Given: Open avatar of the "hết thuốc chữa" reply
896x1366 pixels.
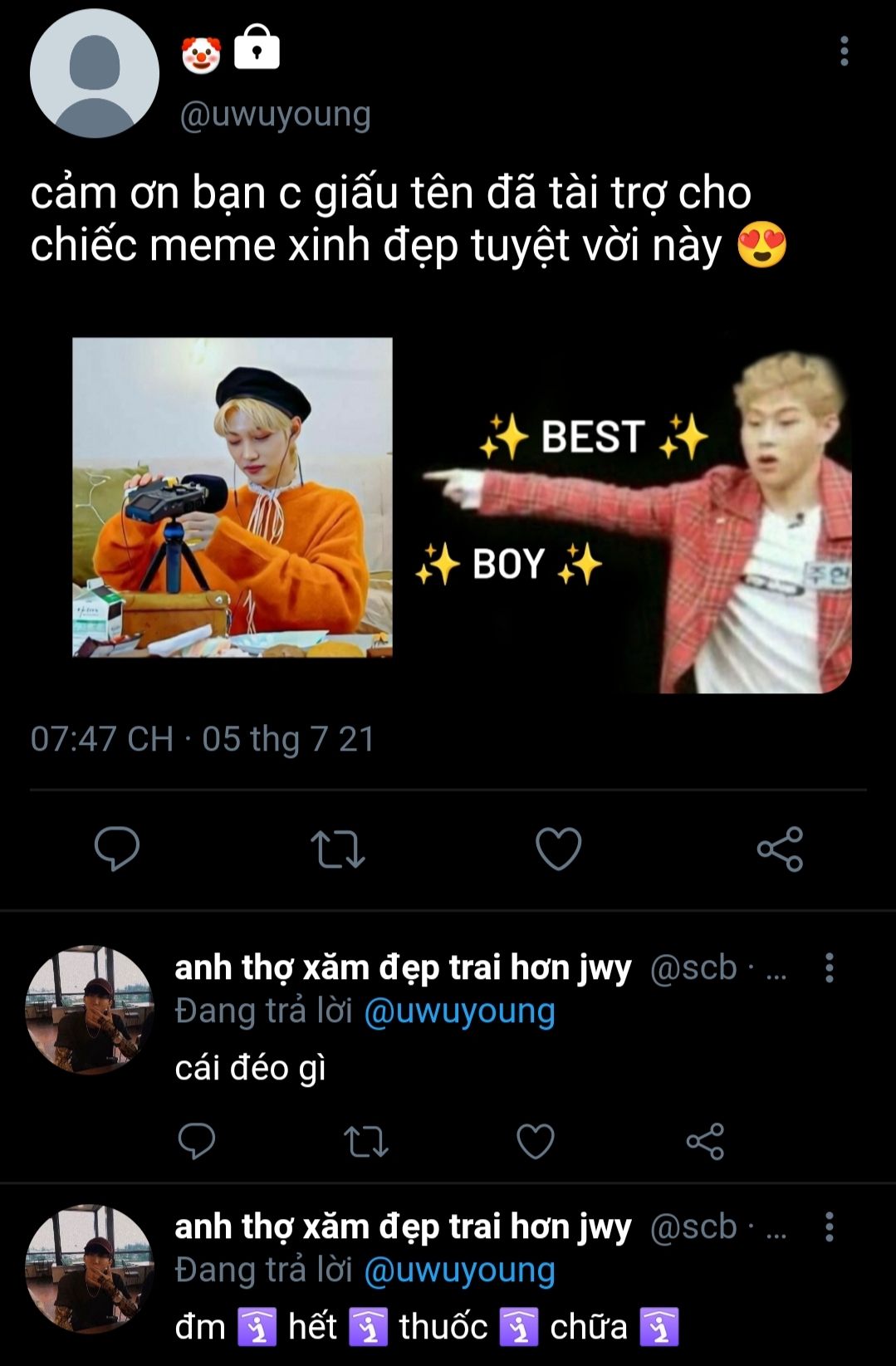Looking at the screenshot, I should pos(90,1269).
